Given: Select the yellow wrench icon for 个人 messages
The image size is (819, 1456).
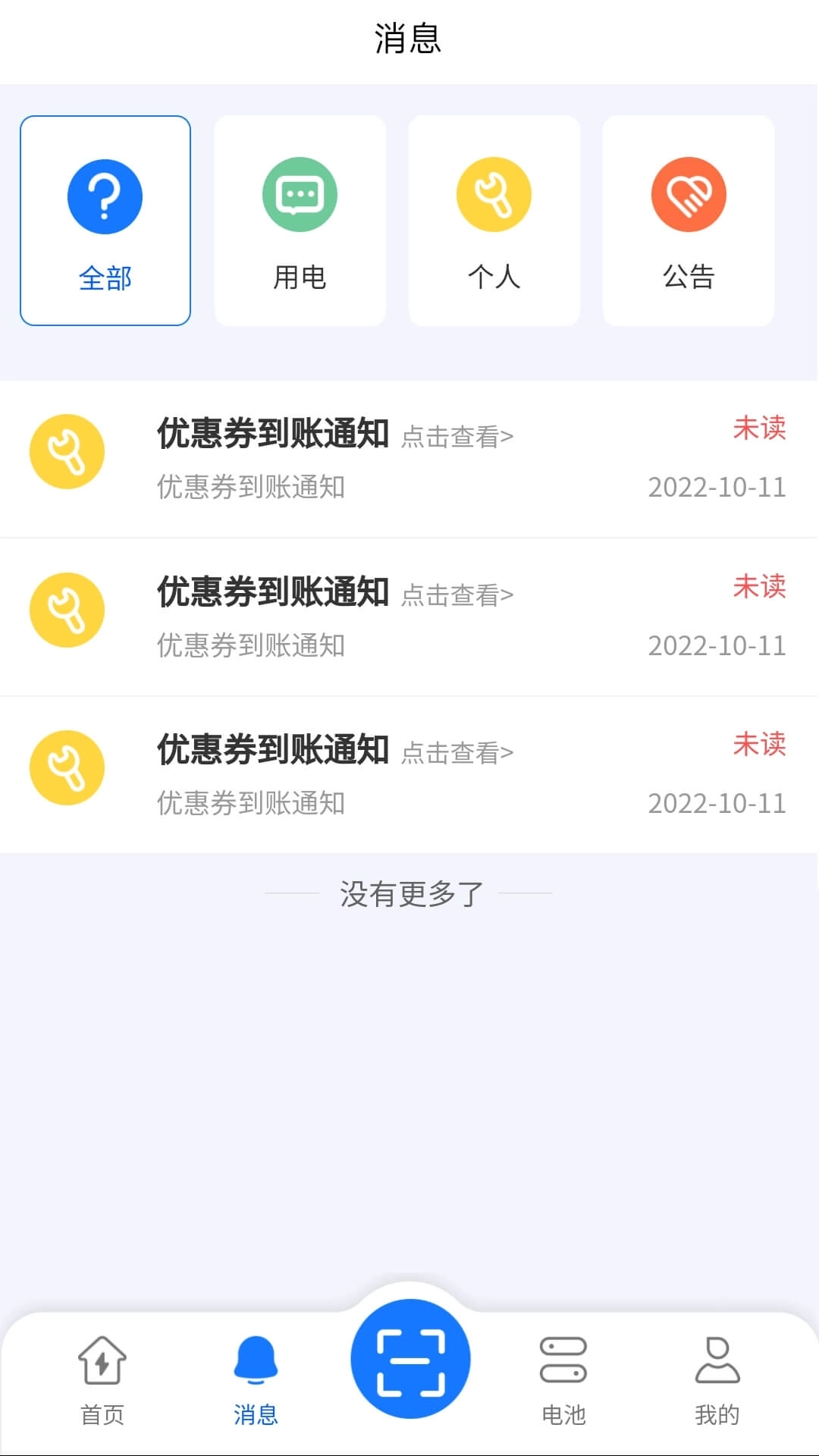Looking at the screenshot, I should tap(494, 195).
